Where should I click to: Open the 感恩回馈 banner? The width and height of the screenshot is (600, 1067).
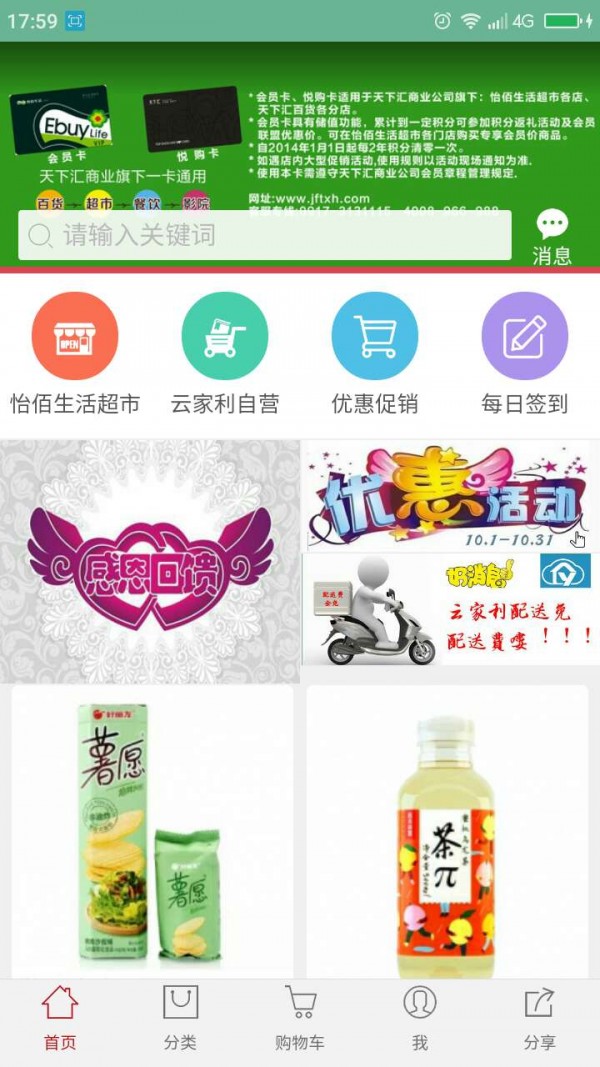tap(150, 562)
